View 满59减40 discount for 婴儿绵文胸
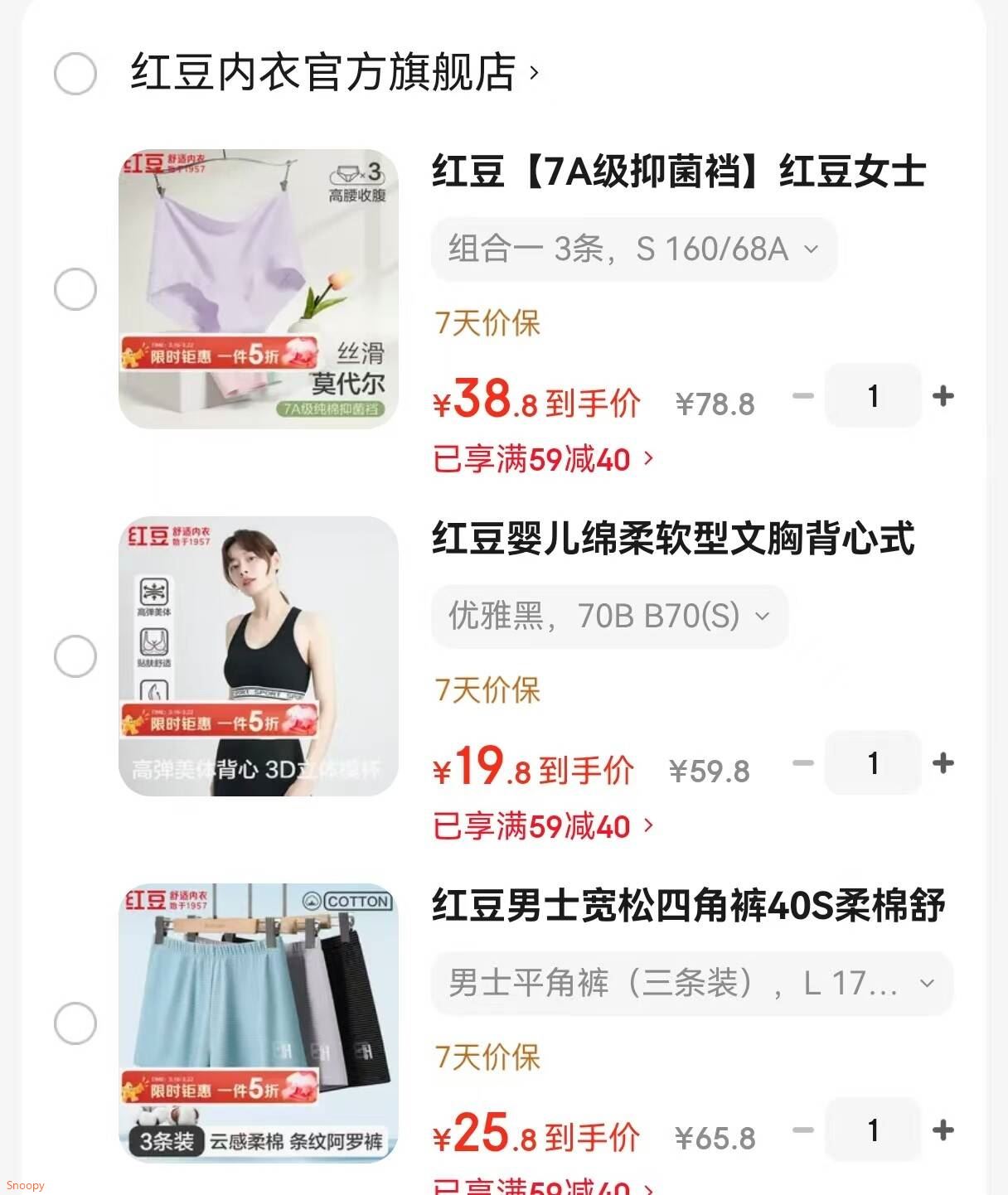Image resolution: width=1008 pixels, height=1195 pixels. pyautogui.click(x=543, y=826)
